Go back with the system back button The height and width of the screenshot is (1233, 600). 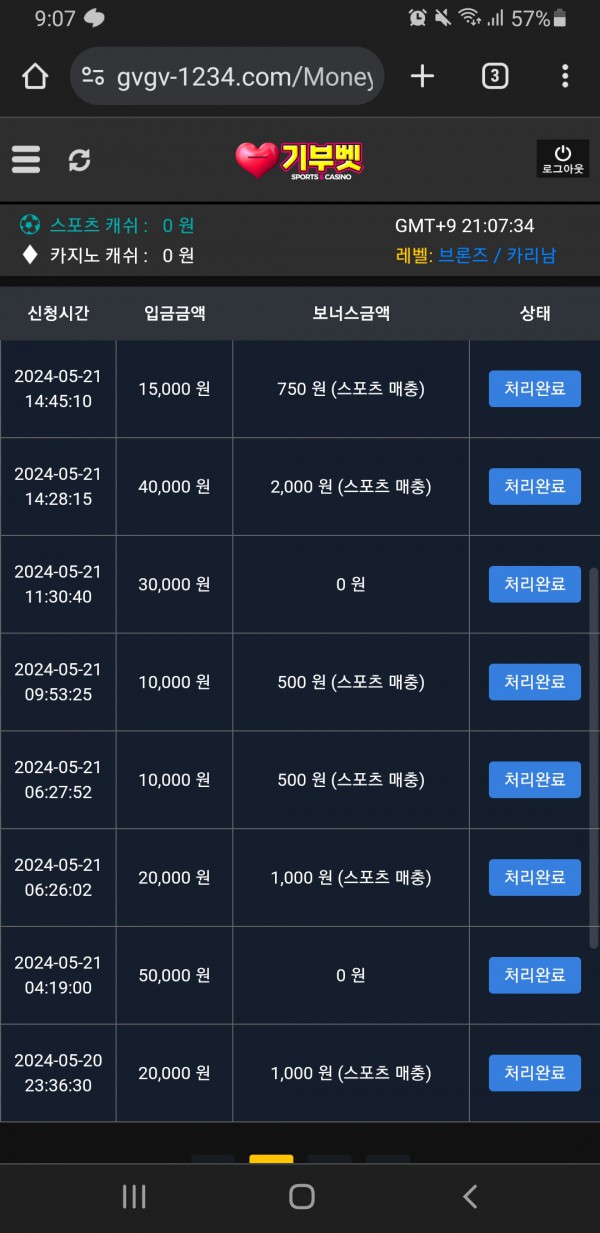469,1196
